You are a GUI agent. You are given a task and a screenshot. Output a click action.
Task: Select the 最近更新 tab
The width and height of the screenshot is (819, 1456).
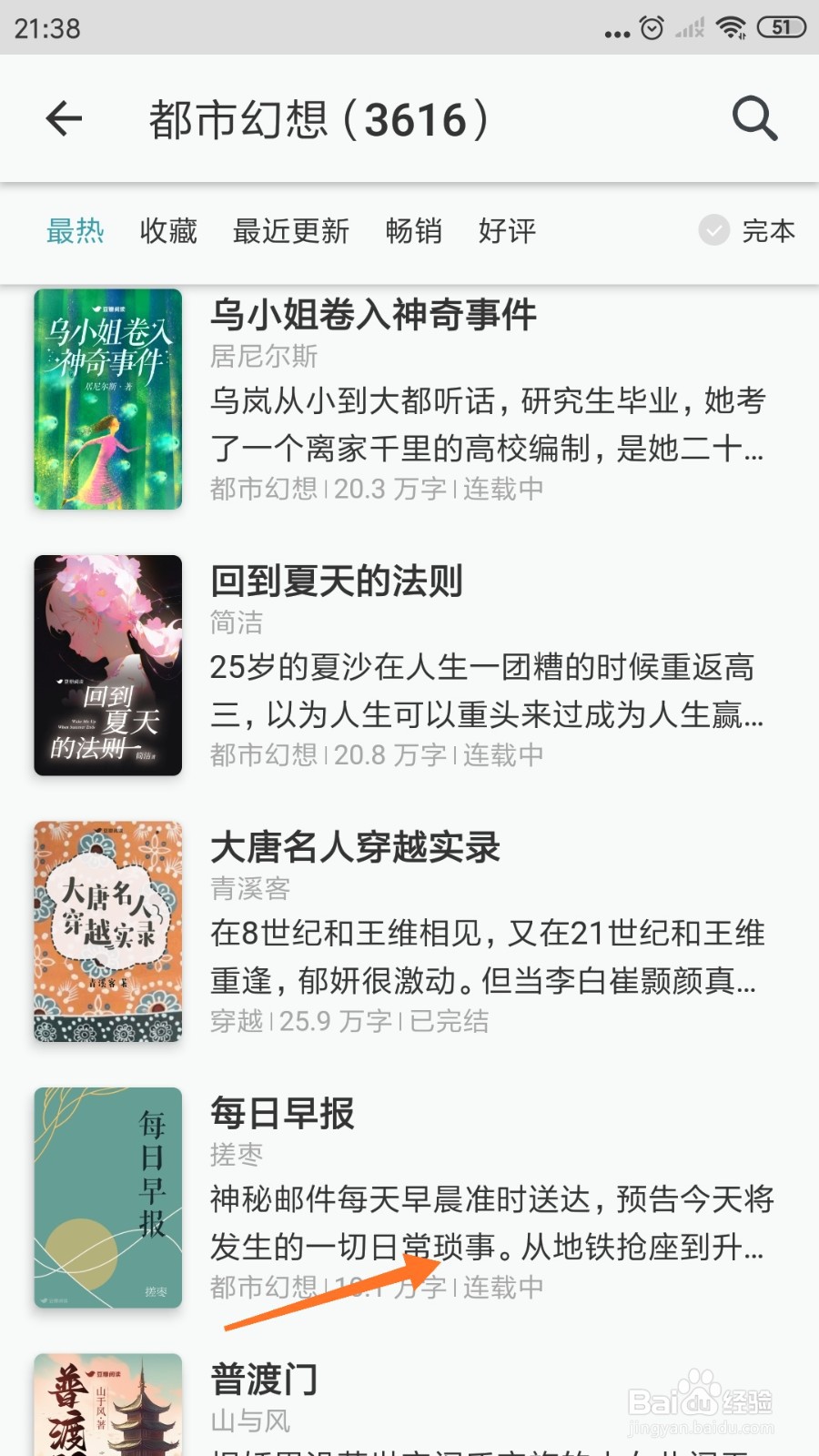click(291, 231)
